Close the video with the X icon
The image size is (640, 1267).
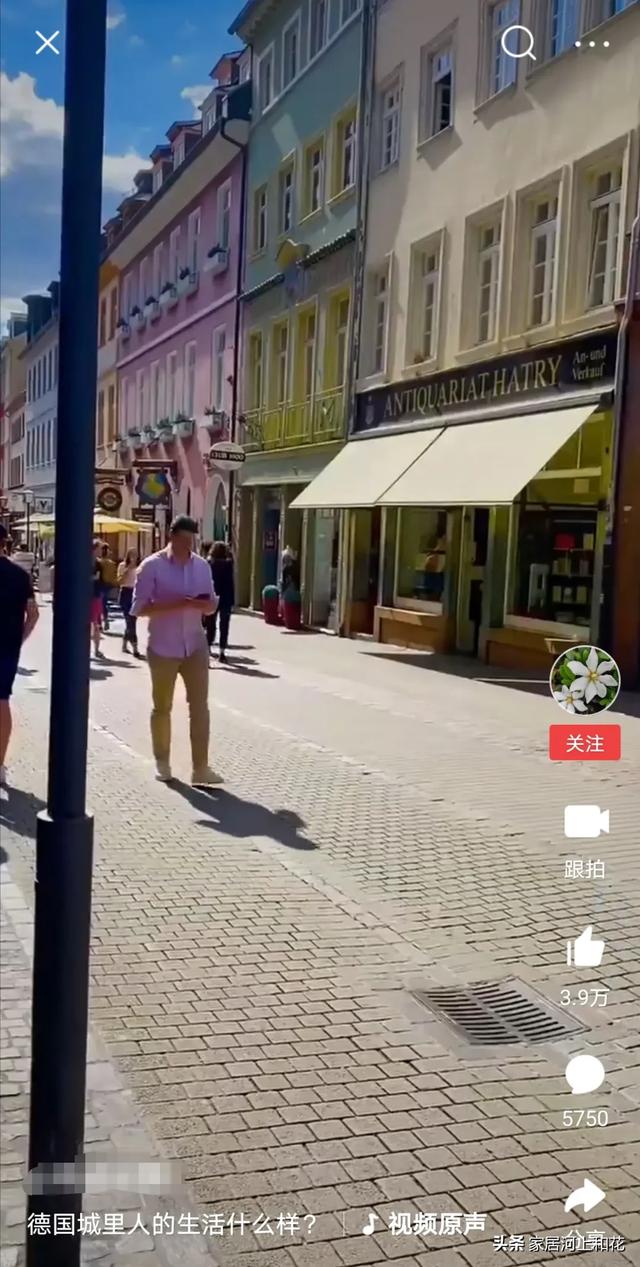47,42
